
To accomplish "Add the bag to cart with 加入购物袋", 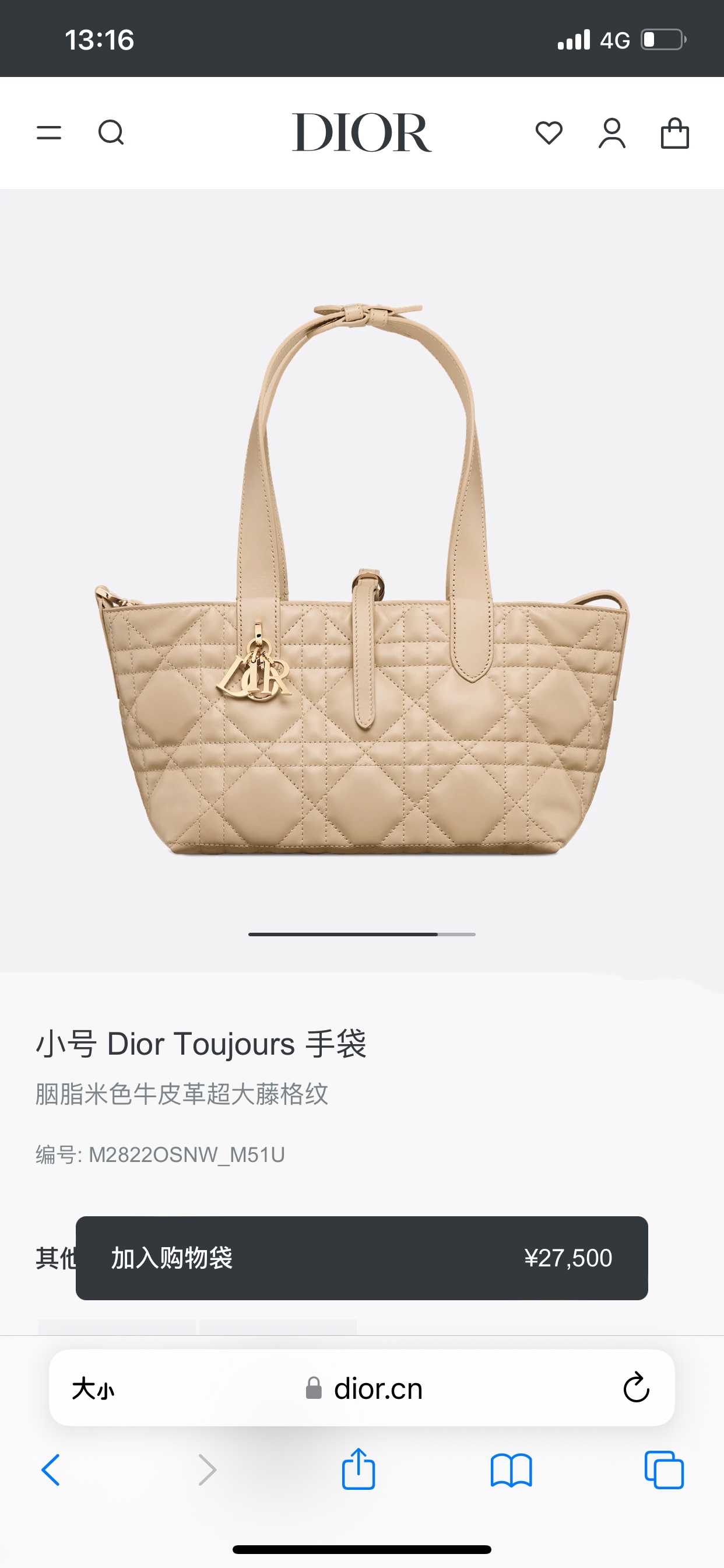I will pos(362,1258).
